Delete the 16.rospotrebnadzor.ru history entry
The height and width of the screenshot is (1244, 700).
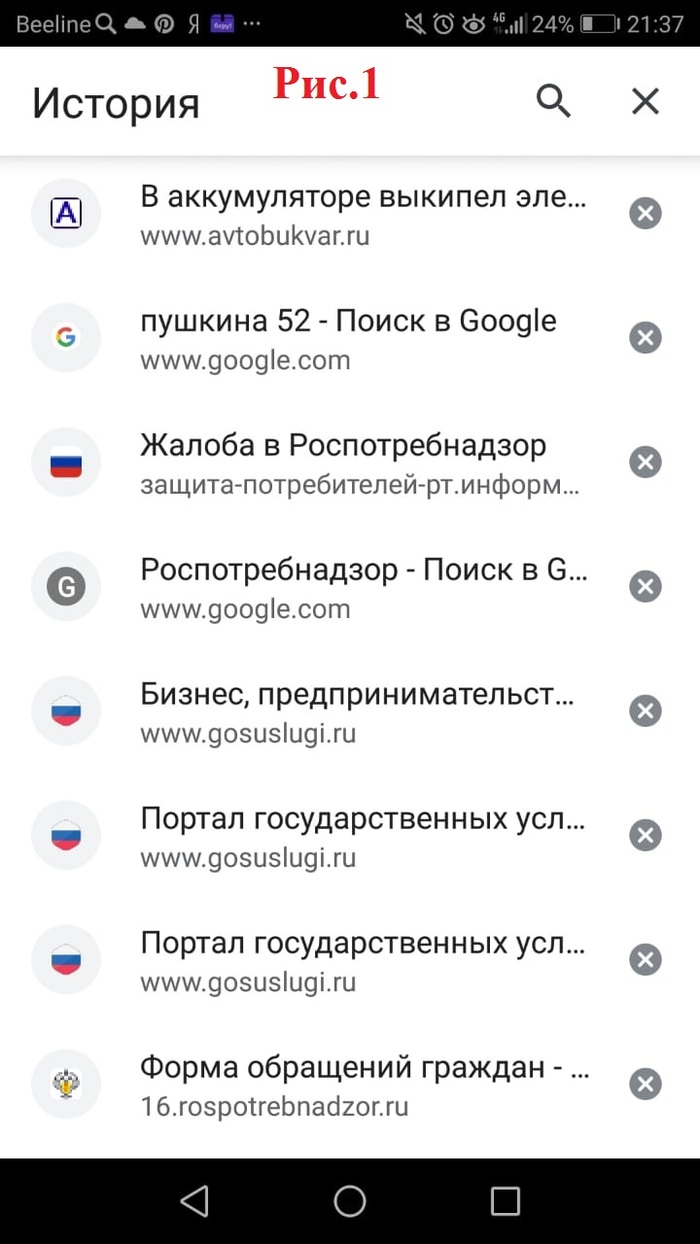point(645,1084)
